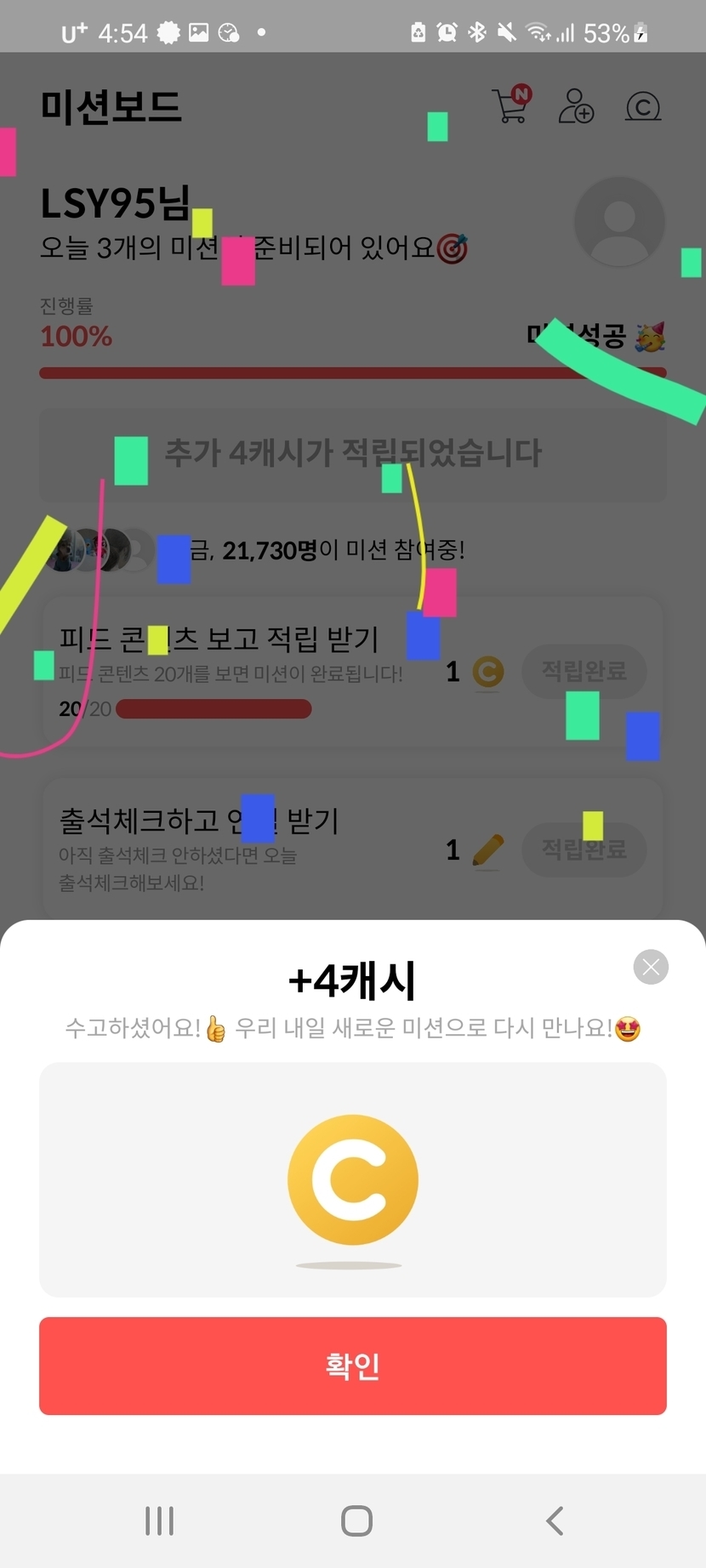Close the +4캐시 reward popup
Image resolution: width=706 pixels, height=1568 pixels.
pos(651,967)
